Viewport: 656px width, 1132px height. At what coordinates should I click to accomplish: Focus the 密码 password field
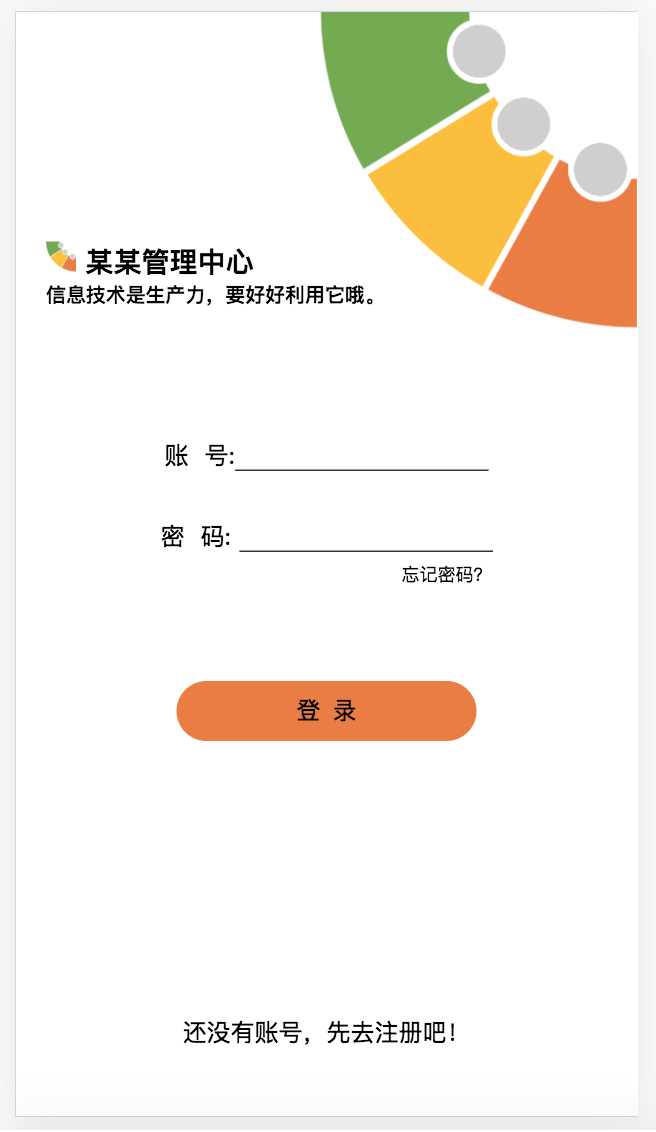pyautogui.click(x=366, y=537)
